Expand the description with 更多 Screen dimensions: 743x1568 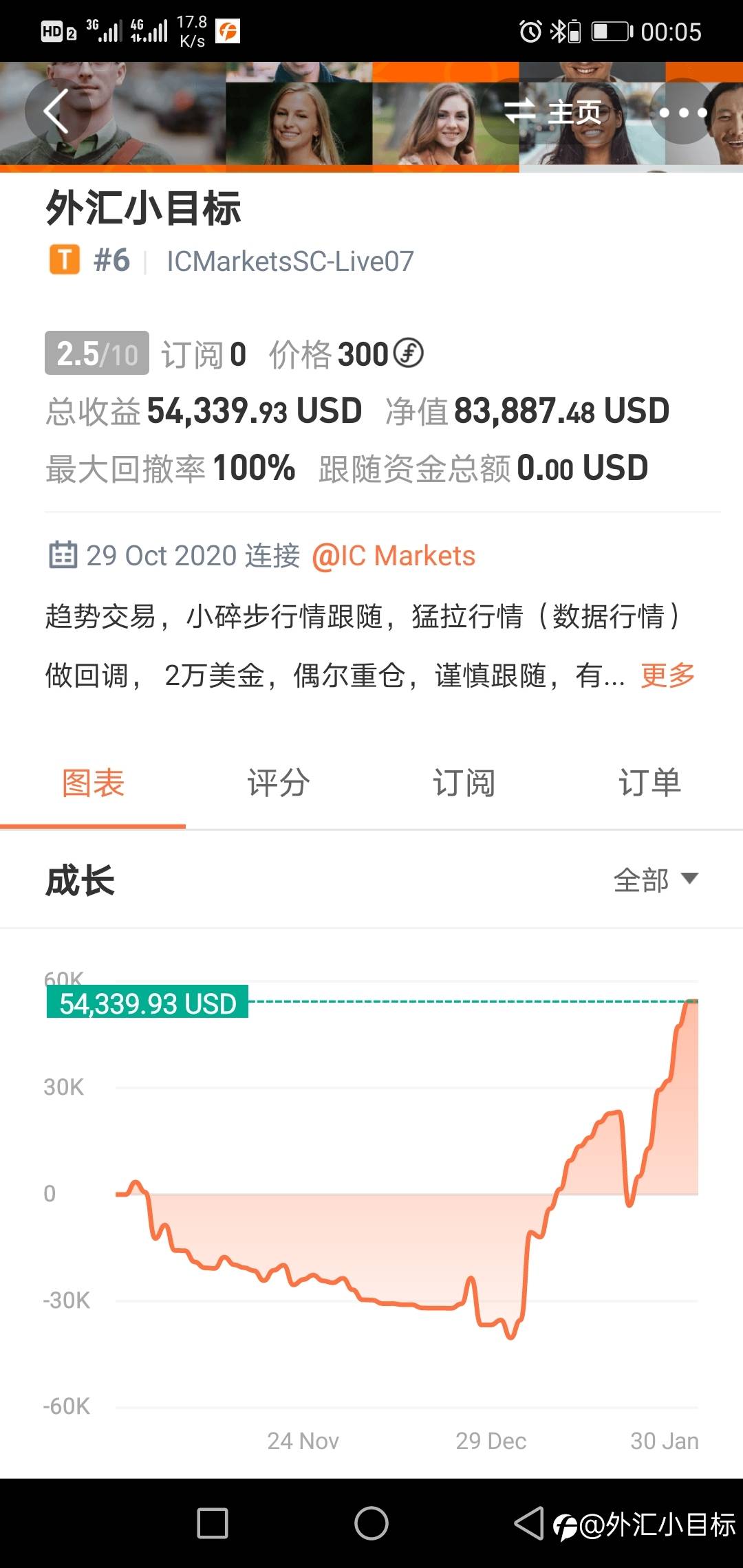(667, 675)
